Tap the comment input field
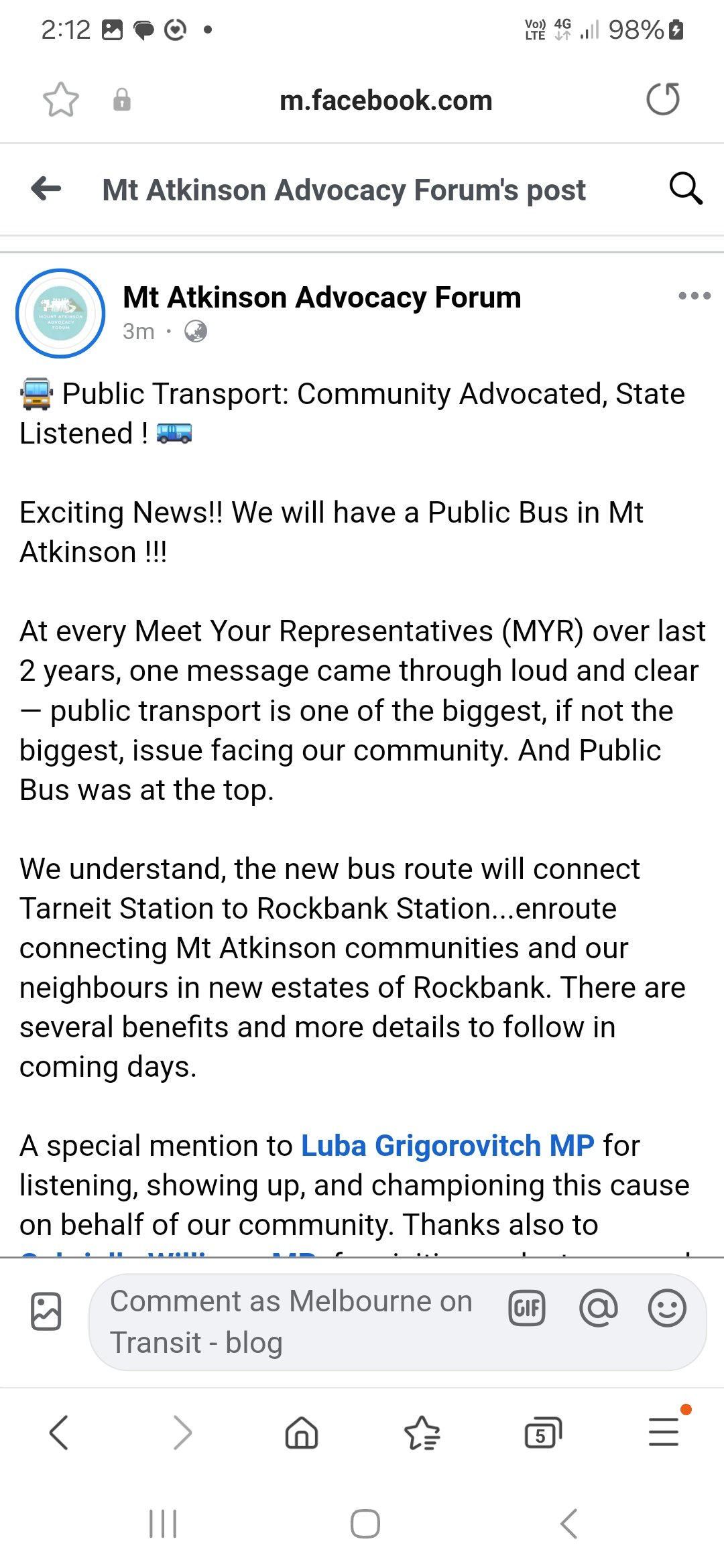The height and width of the screenshot is (1568, 724). pyautogui.click(x=295, y=1321)
